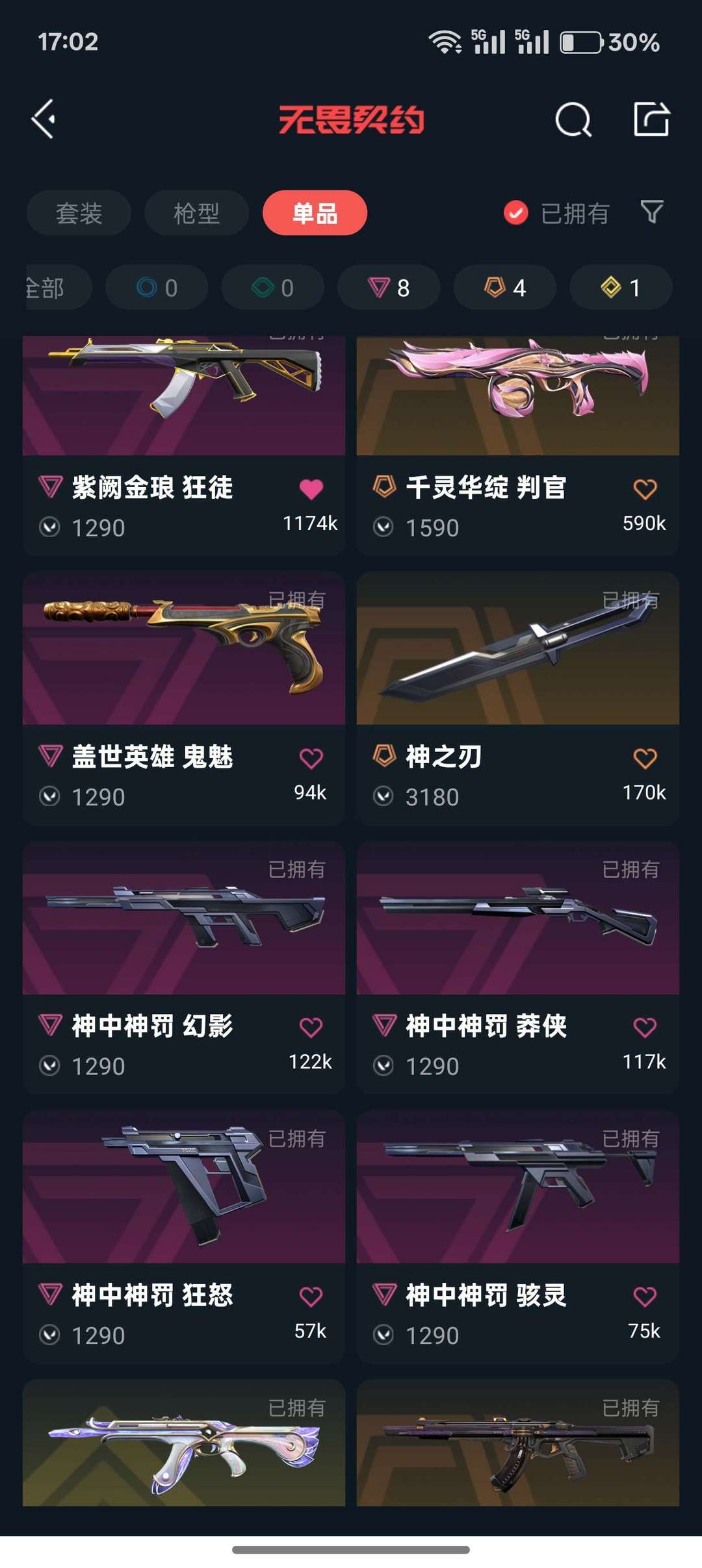Switch to the 套装 tab
The image size is (702, 1568).
tap(79, 213)
